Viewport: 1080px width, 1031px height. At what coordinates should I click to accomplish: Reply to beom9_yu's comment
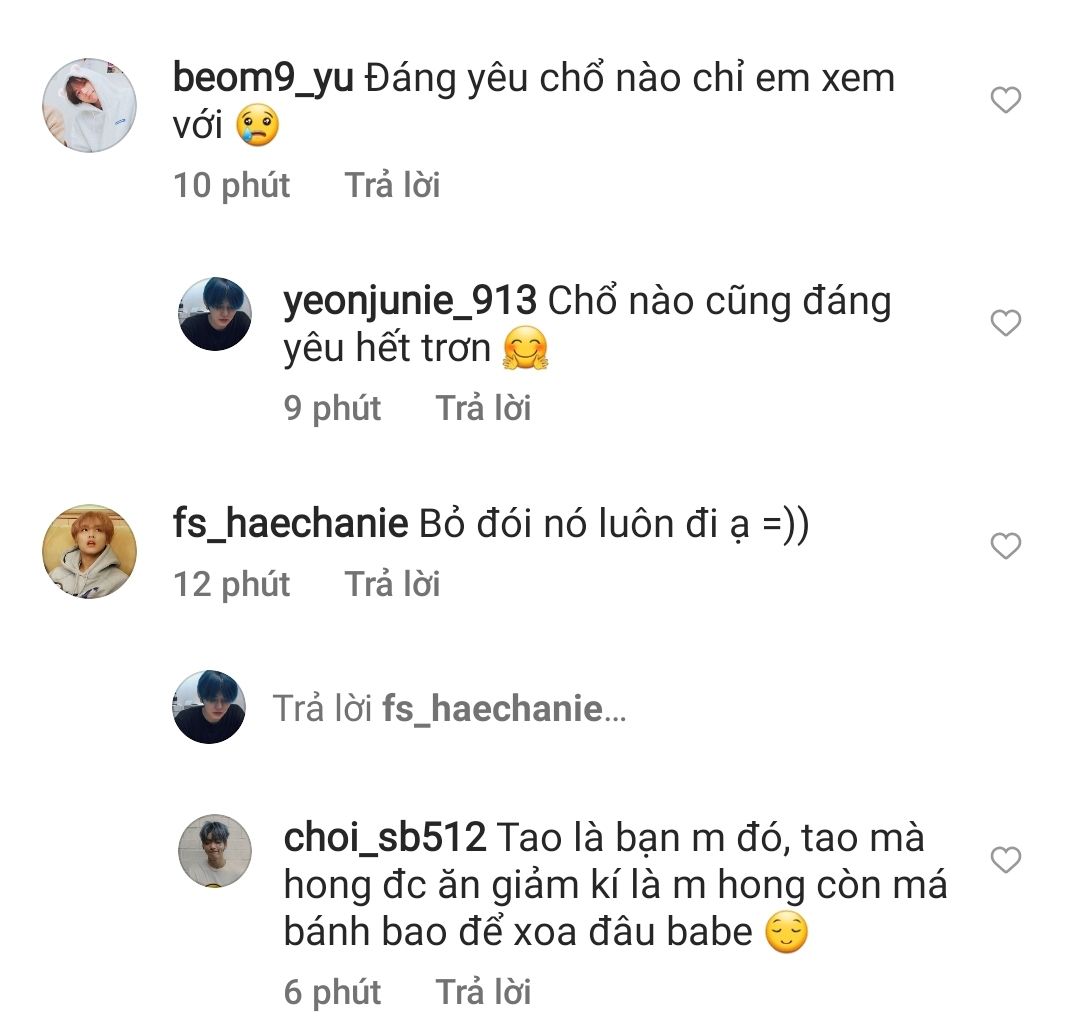pyautogui.click(x=392, y=186)
